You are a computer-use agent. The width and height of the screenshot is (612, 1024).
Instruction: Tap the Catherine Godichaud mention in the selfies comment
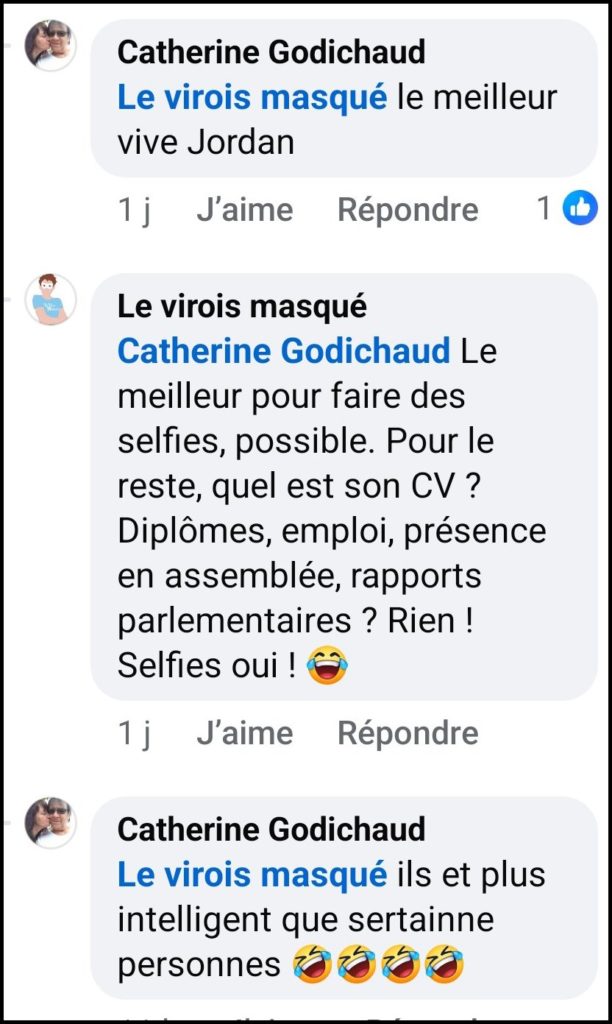[284, 351]
